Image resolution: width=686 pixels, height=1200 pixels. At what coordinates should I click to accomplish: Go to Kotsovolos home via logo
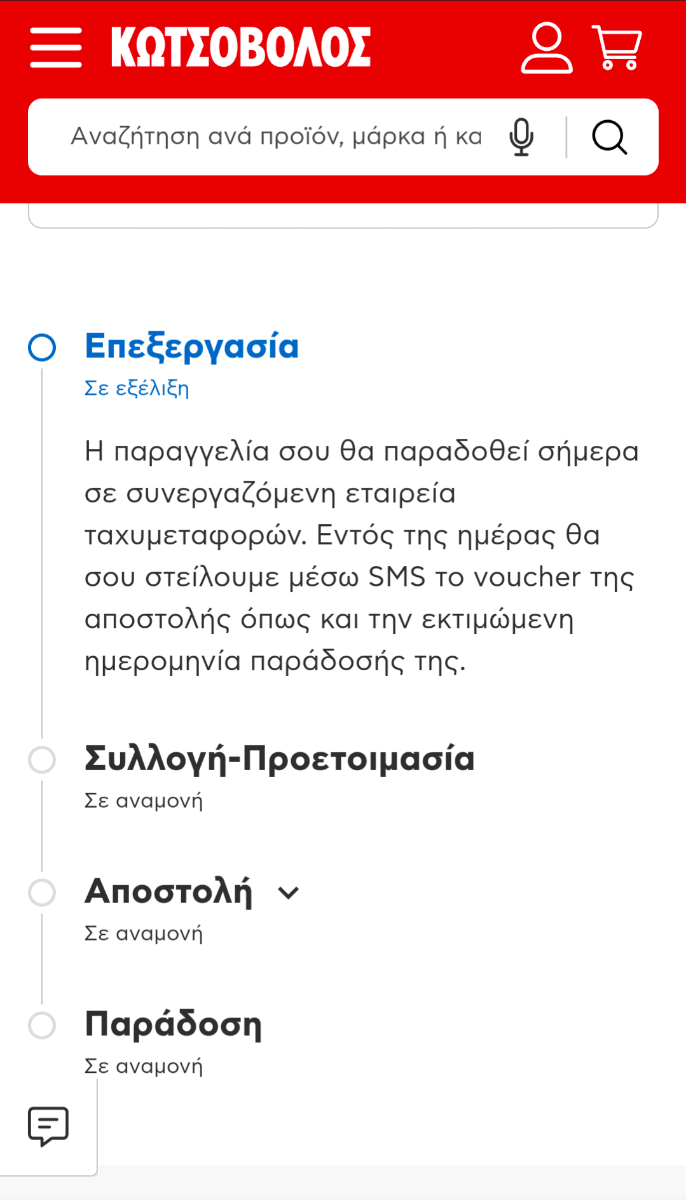[x=241, y=48]
